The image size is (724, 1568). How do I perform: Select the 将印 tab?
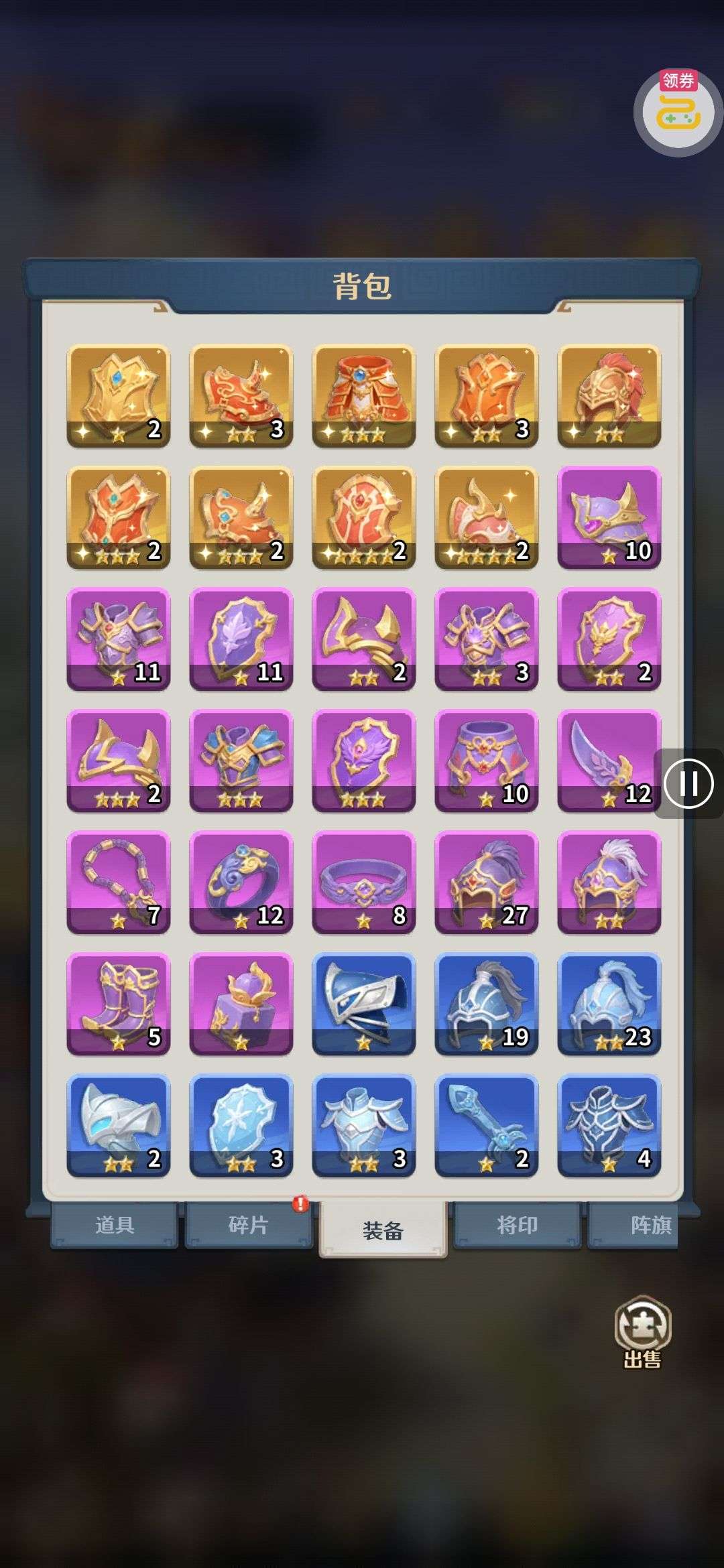517,1225
